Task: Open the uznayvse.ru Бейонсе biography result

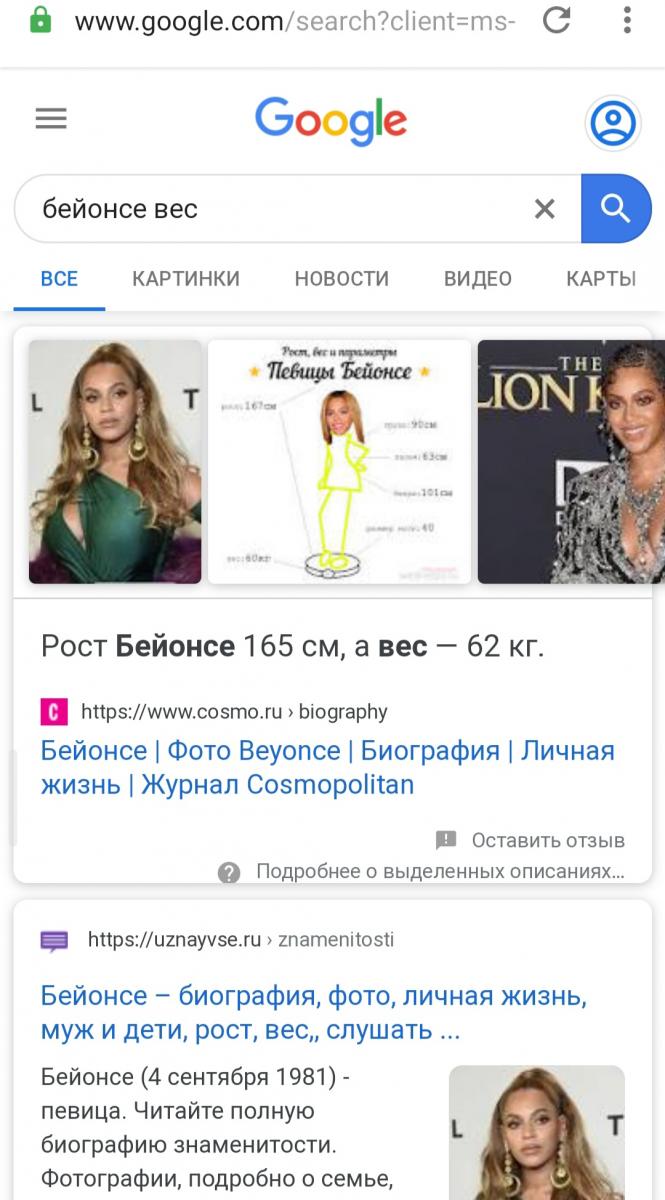Action: [314, 1012]
